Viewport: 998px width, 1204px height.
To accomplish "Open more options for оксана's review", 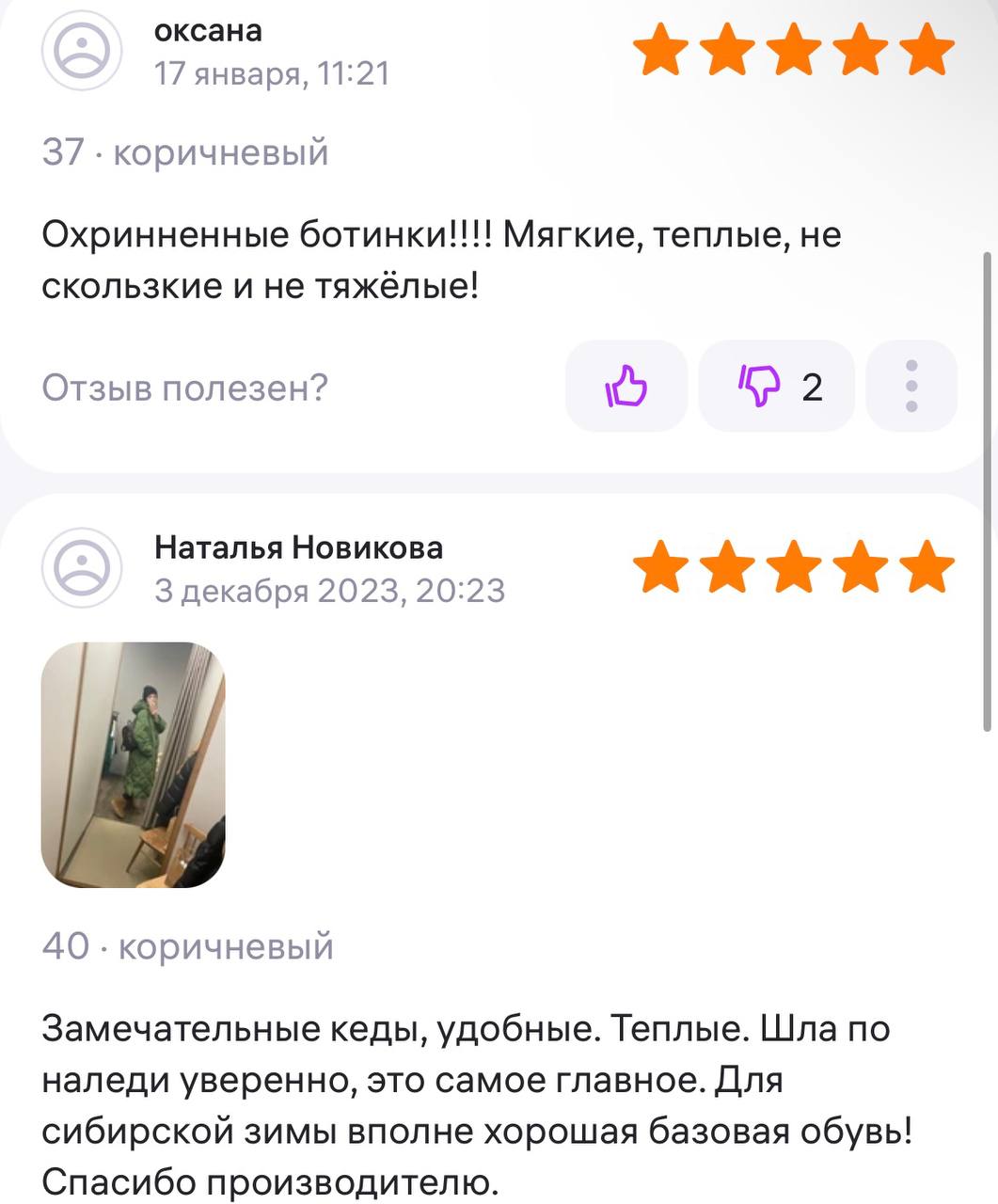I will click(911, 386).
